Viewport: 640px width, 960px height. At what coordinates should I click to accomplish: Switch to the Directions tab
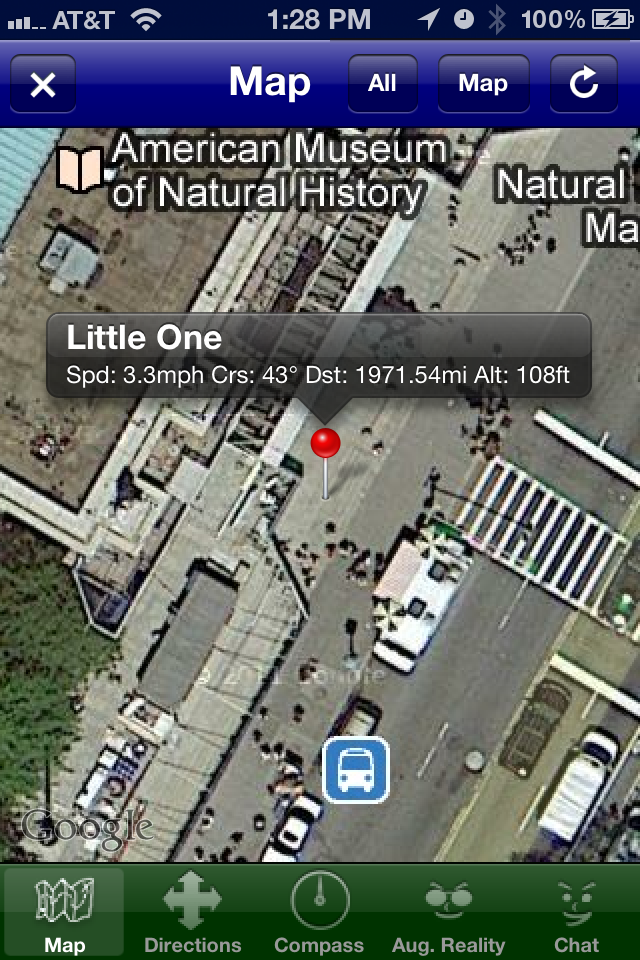point(193,912)
